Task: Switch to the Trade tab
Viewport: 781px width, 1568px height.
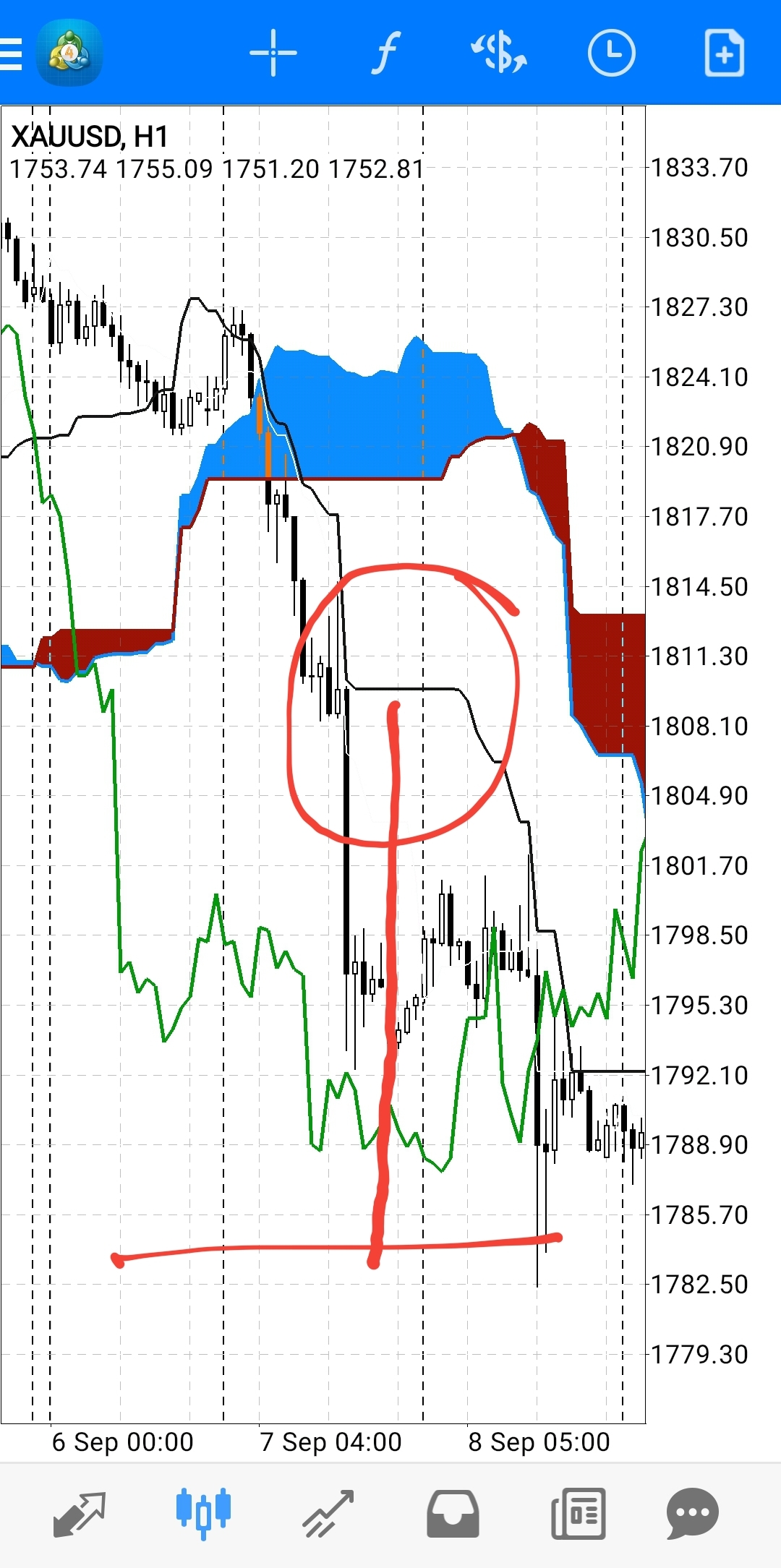Action: [328, 1514]
